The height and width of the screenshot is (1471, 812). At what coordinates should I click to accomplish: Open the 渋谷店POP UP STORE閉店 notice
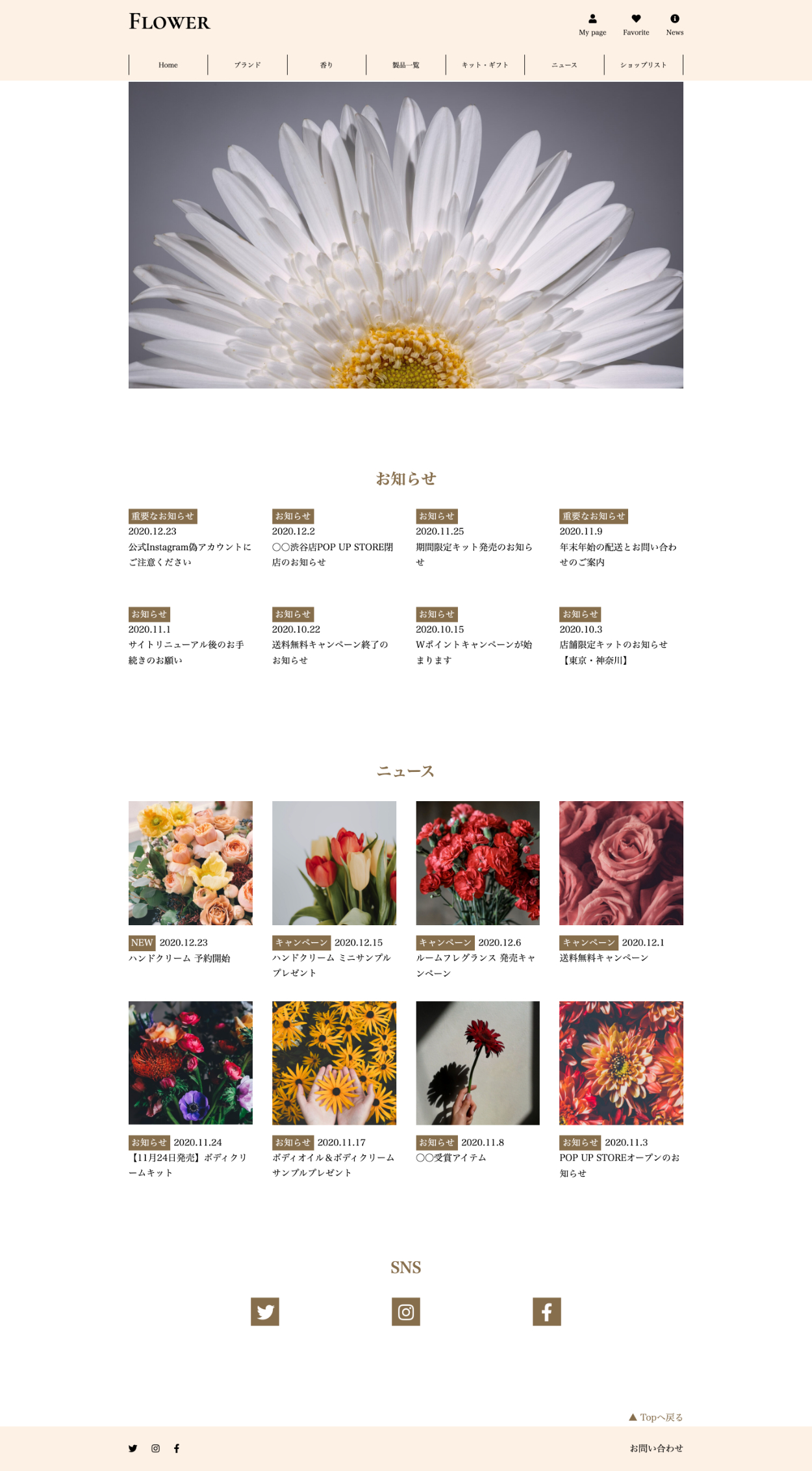(x=333, y=554)
